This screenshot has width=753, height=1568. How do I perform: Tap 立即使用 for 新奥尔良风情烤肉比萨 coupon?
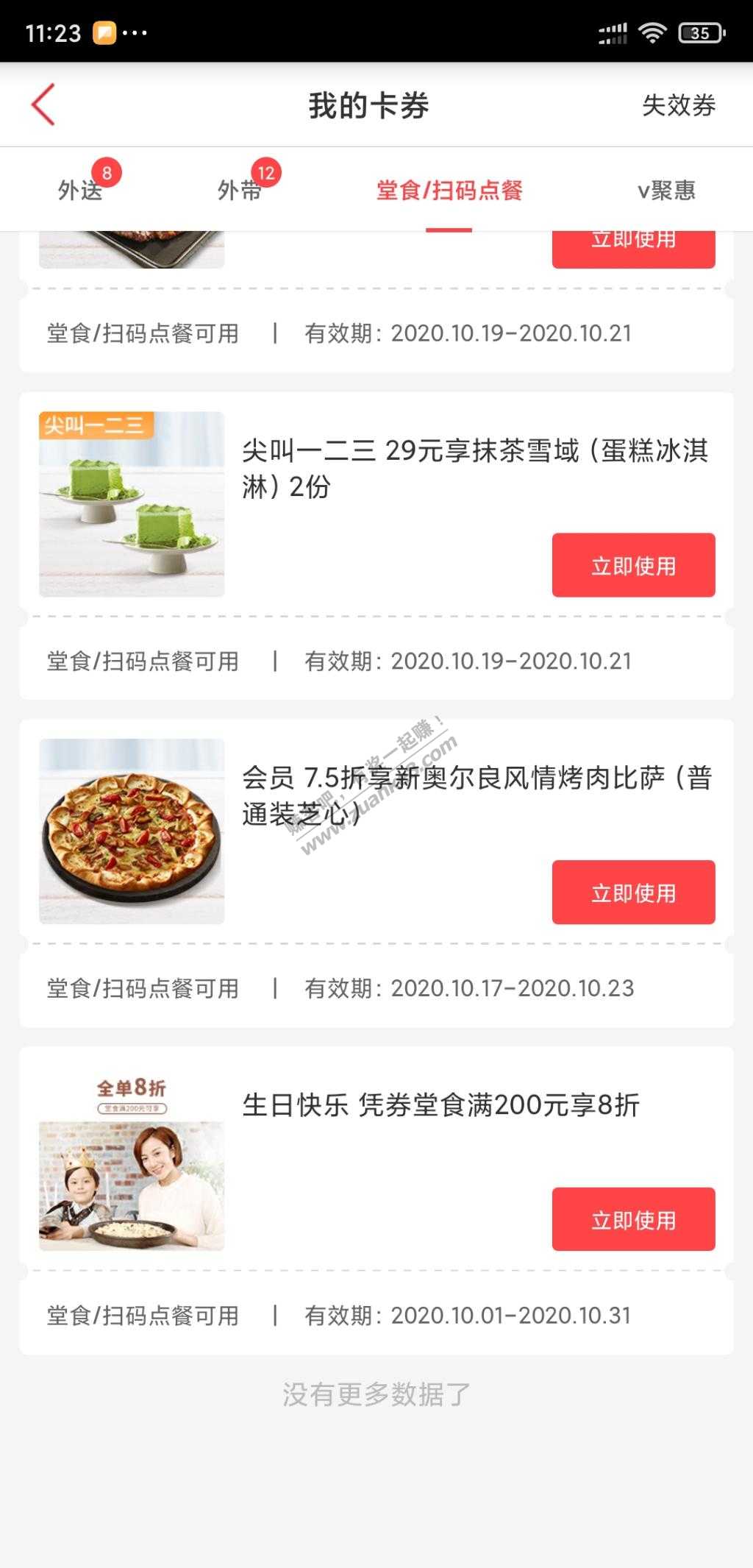[x=633, y=892]
